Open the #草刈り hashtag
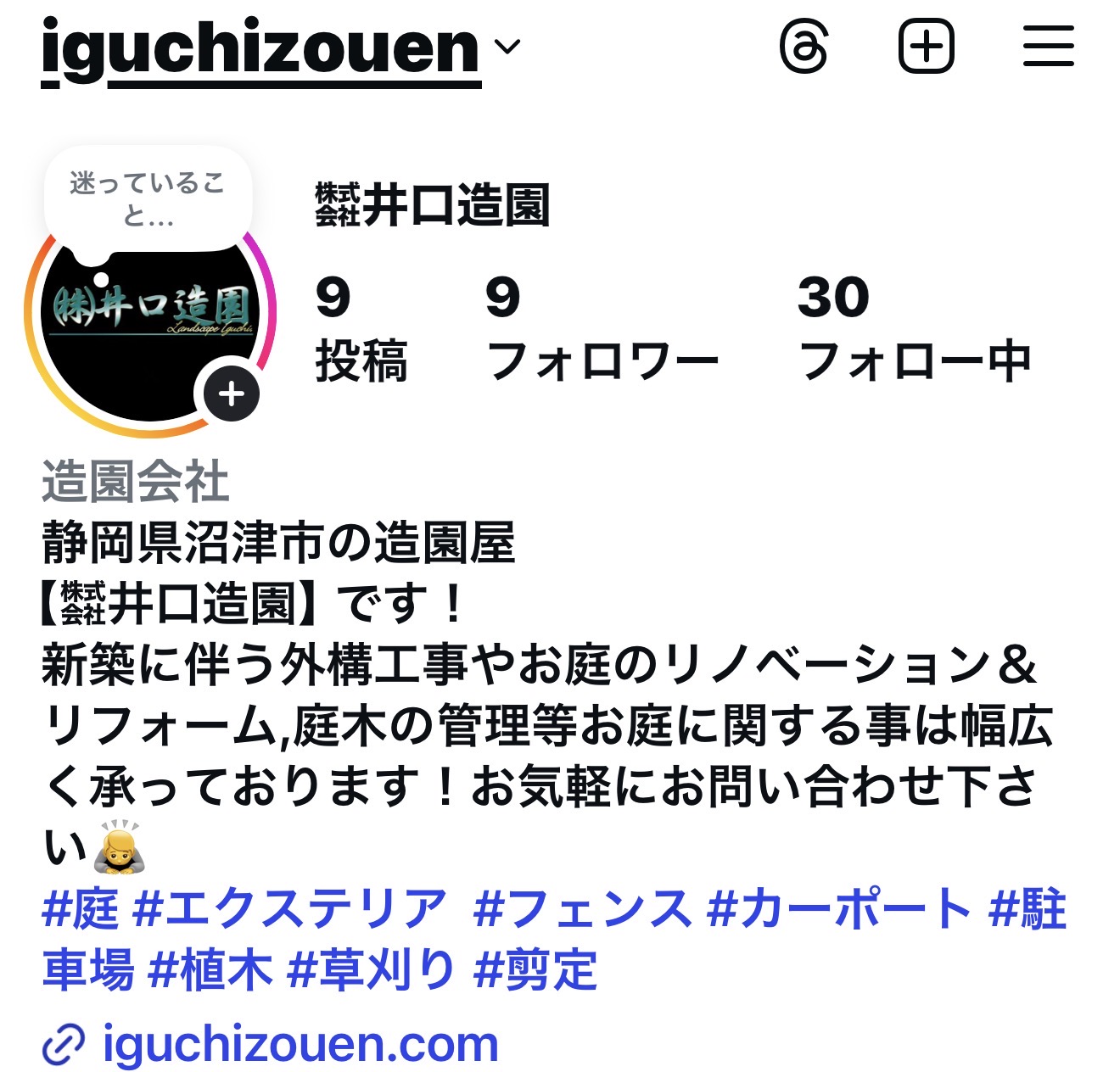Image resolution: width=1120 pixels, height=1072 pixels. point(372,969)
